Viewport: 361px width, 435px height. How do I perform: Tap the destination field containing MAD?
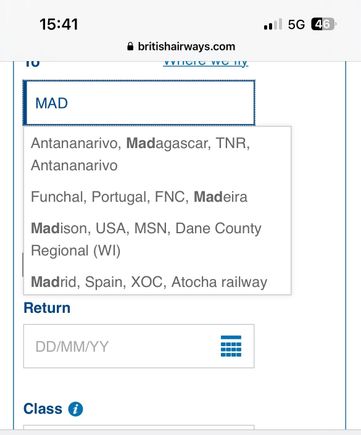coord(139,103)
